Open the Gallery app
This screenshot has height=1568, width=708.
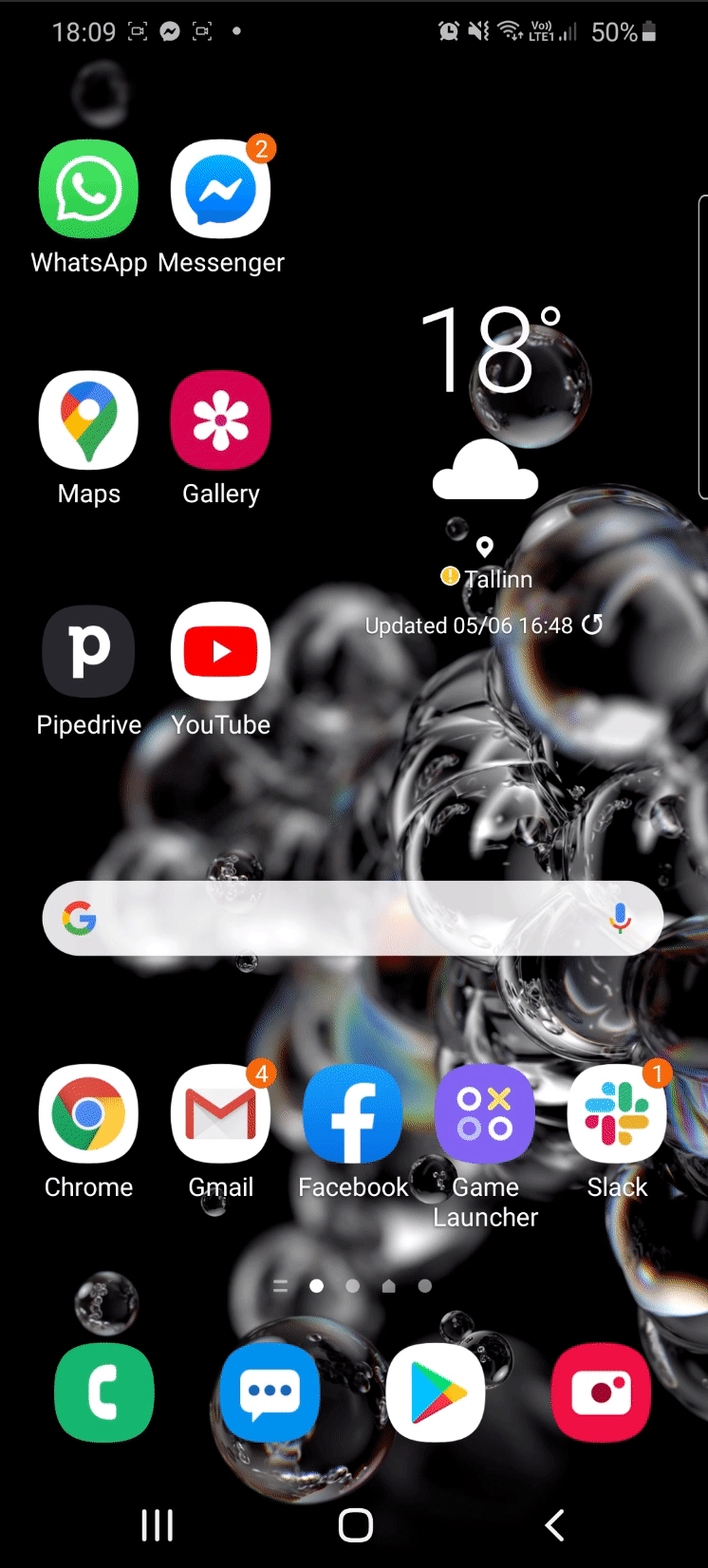click(221, 420)
